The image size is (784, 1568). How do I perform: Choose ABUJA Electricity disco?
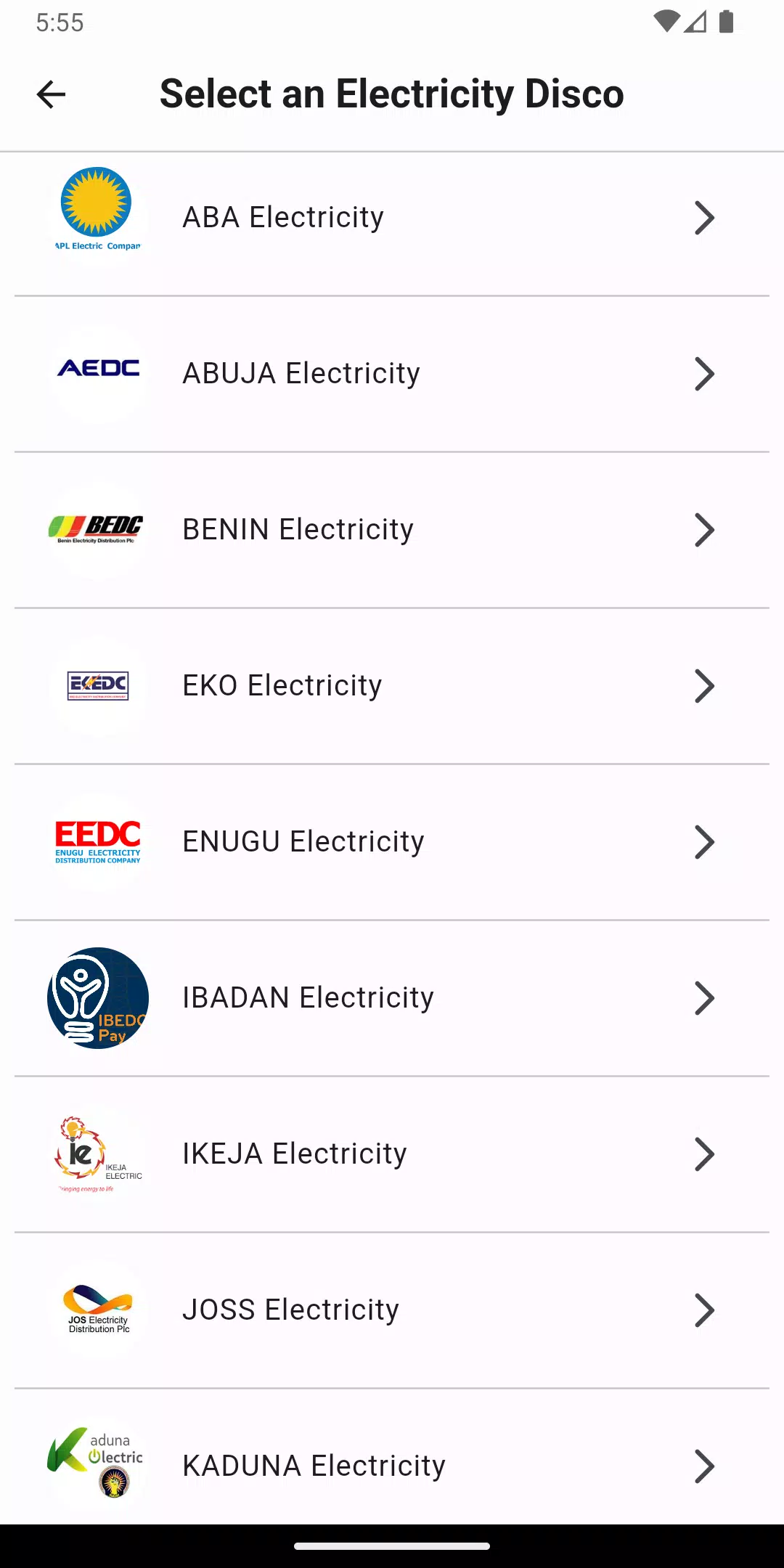coord(392,374)
